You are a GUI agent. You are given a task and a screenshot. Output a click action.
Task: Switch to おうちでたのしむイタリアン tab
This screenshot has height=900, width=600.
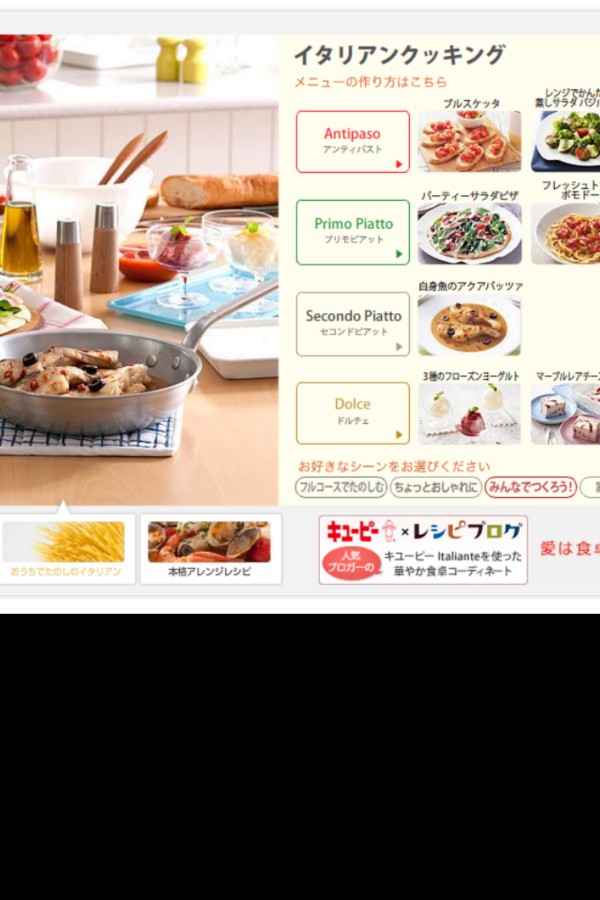(66, 549)
